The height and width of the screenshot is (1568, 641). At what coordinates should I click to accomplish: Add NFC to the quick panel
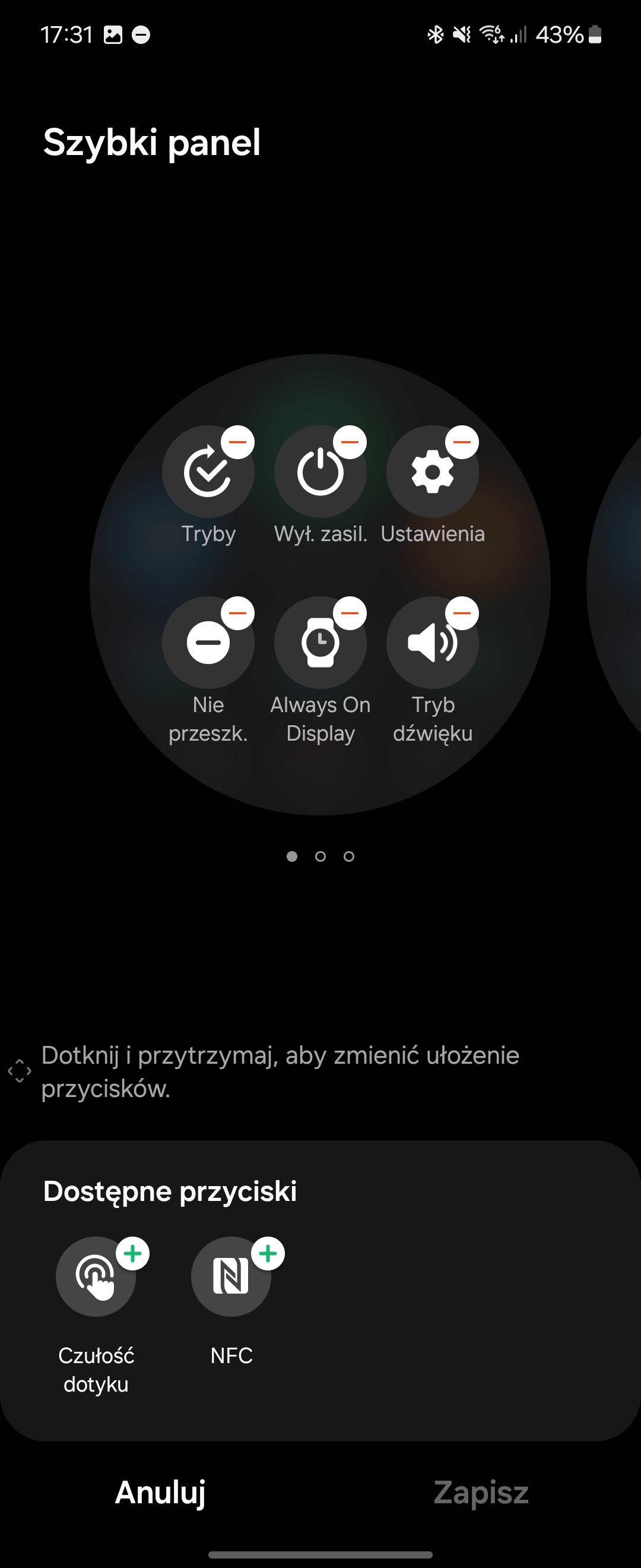point(268,1254)
